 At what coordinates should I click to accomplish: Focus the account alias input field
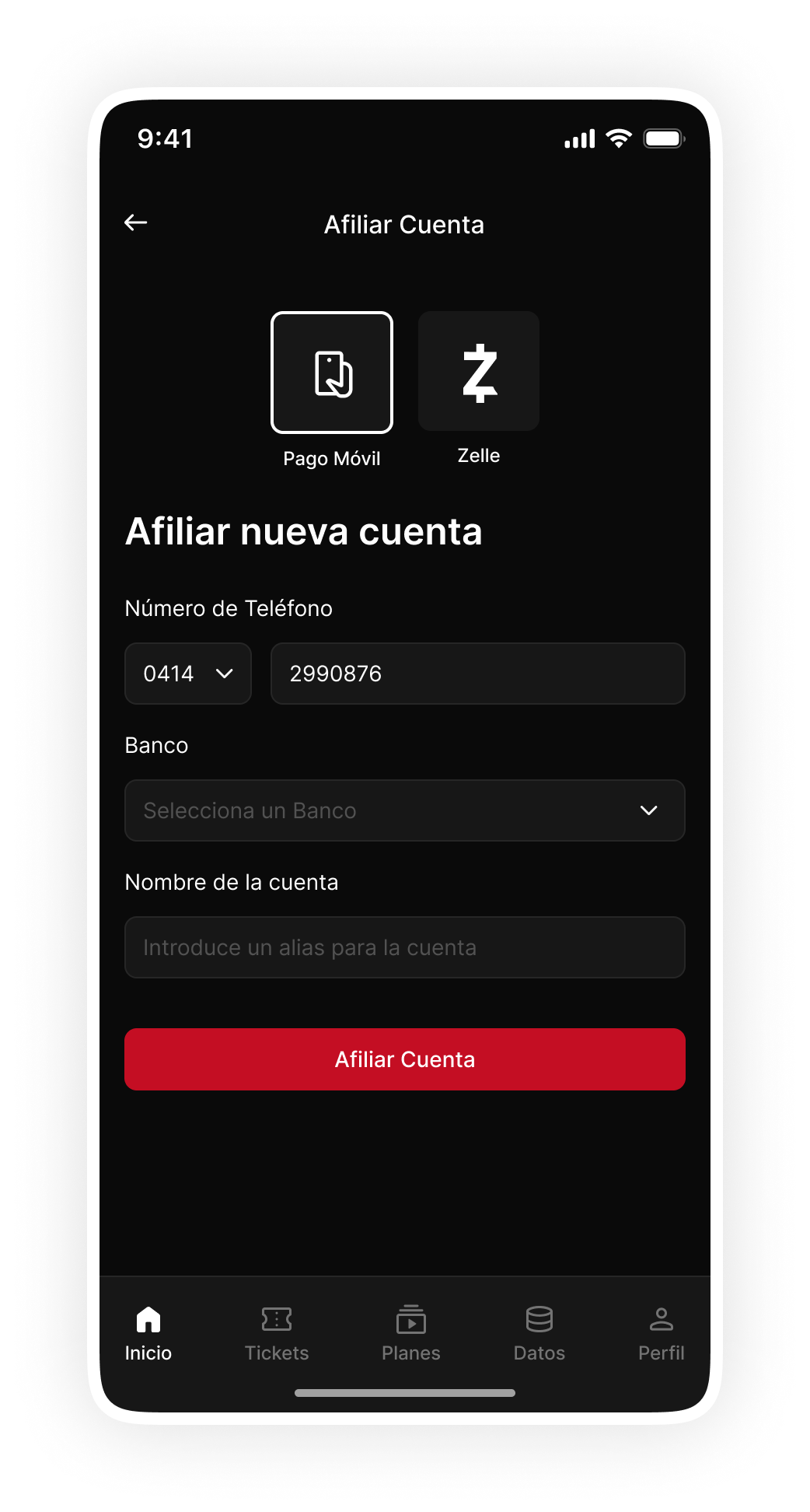pos(405,947)
